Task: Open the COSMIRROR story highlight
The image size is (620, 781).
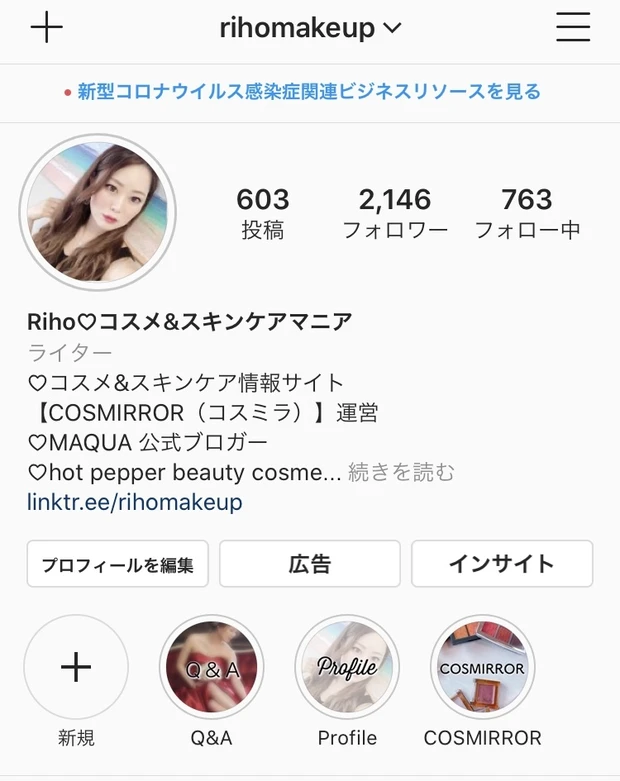Action: tap(482, 667)
